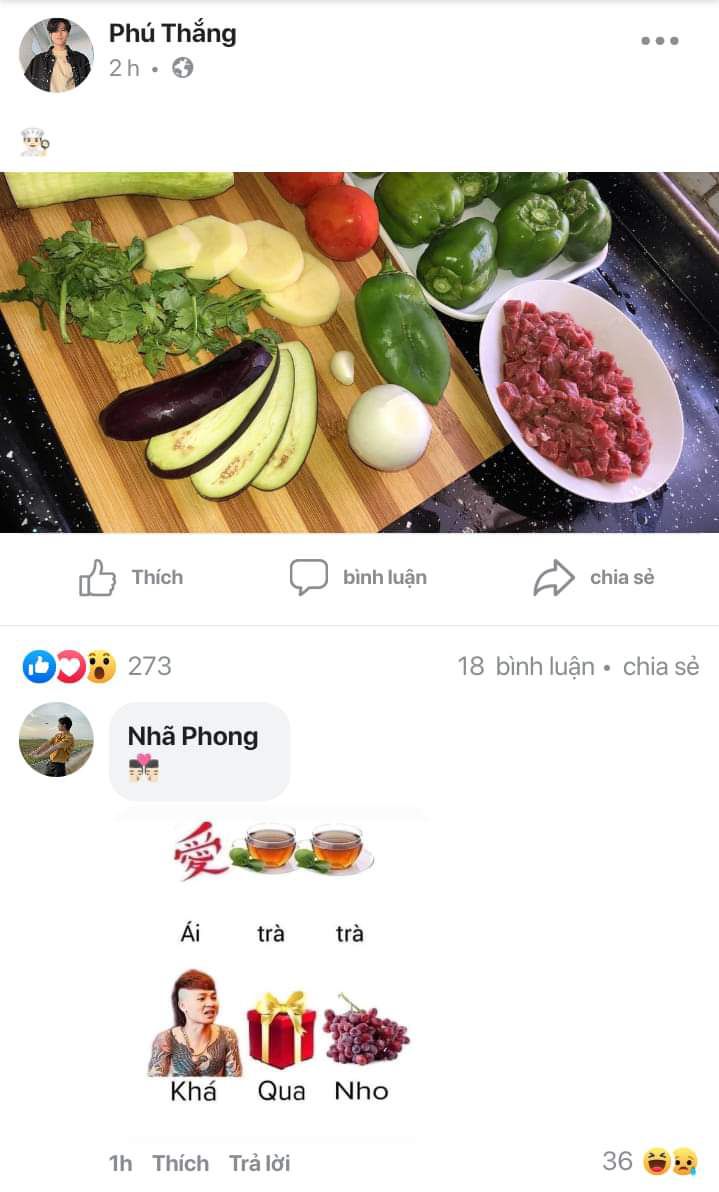The height and width of the screenshot is (1192, 719).
Task: Open the vegetables and meat photo
Action: click(x=360, y=353)
